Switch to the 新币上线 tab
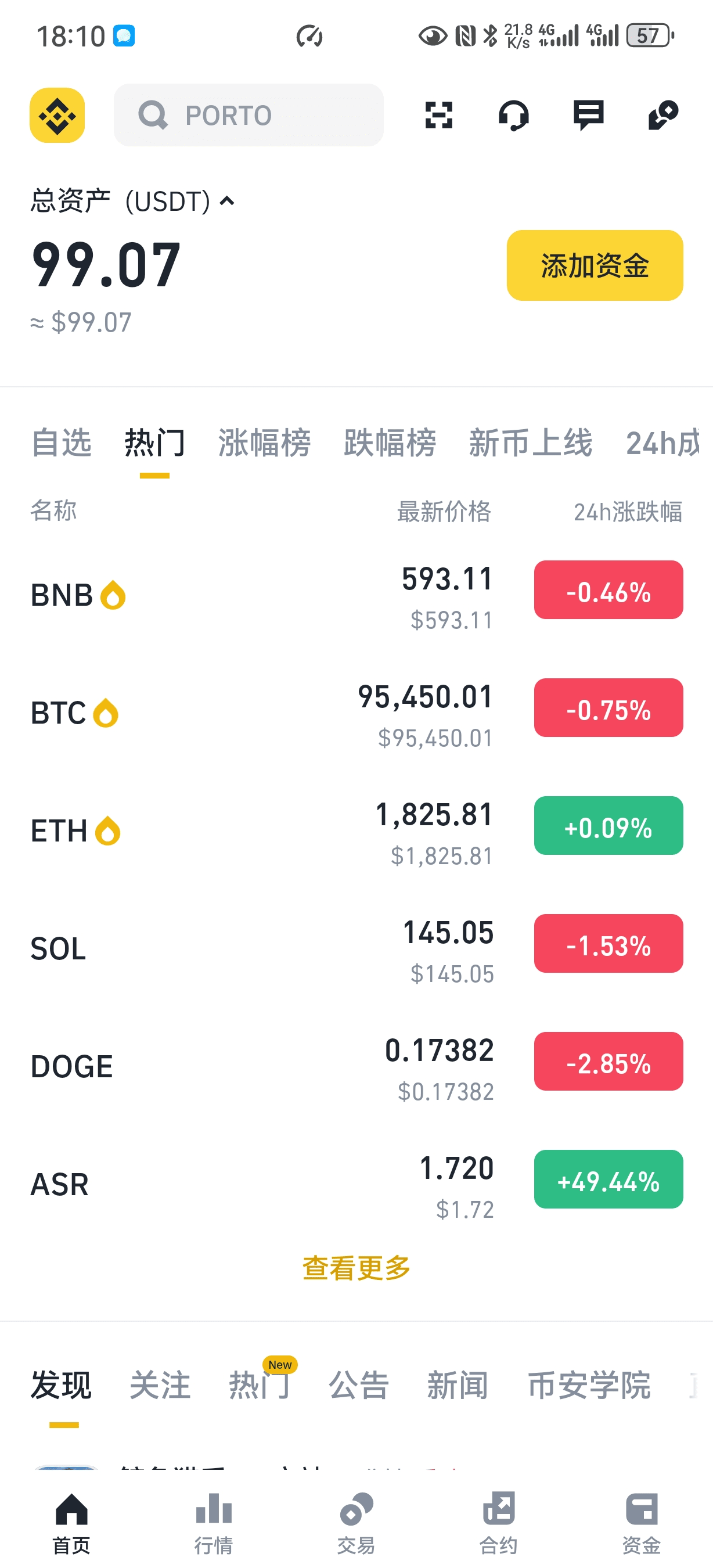713x1568 pixels. 531,443
